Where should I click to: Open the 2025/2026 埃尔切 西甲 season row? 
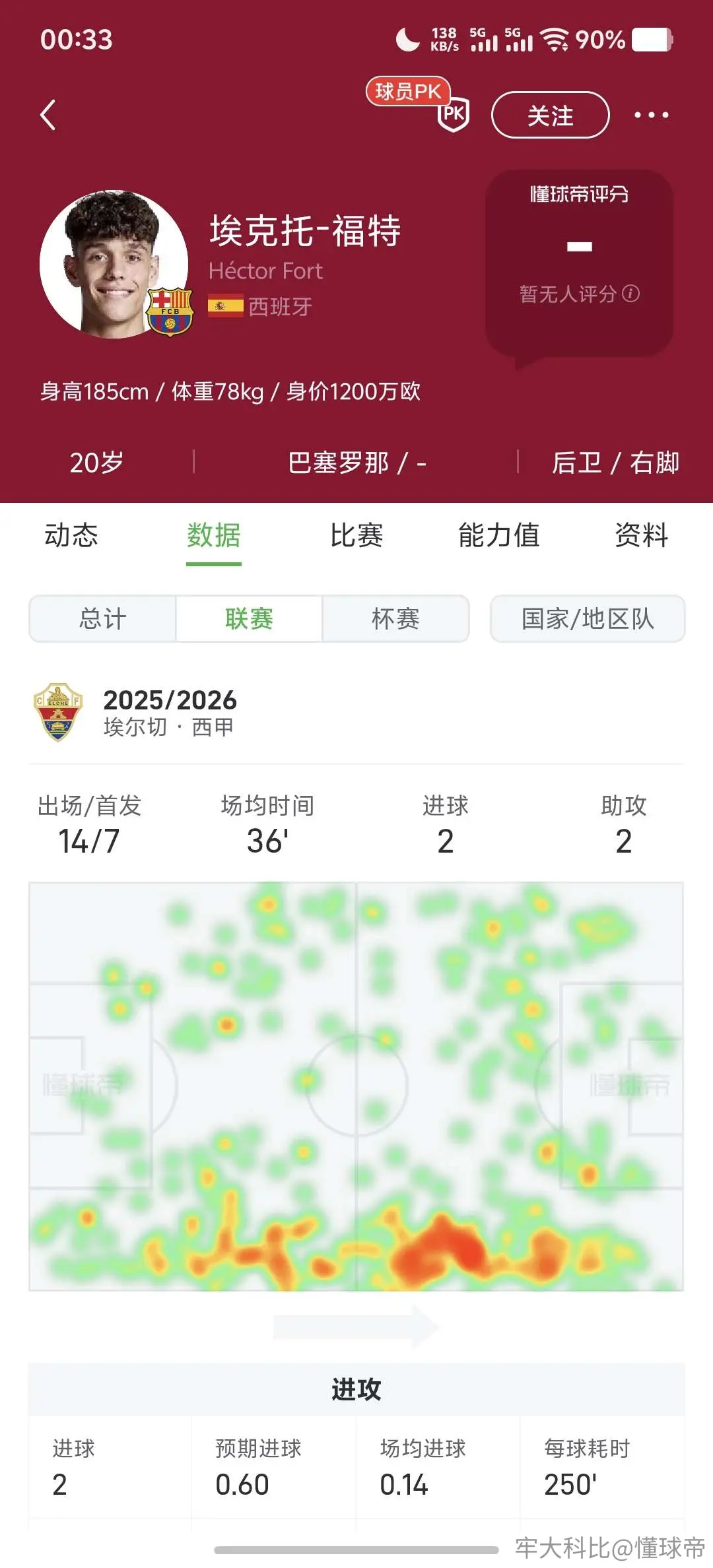point(356,713)
